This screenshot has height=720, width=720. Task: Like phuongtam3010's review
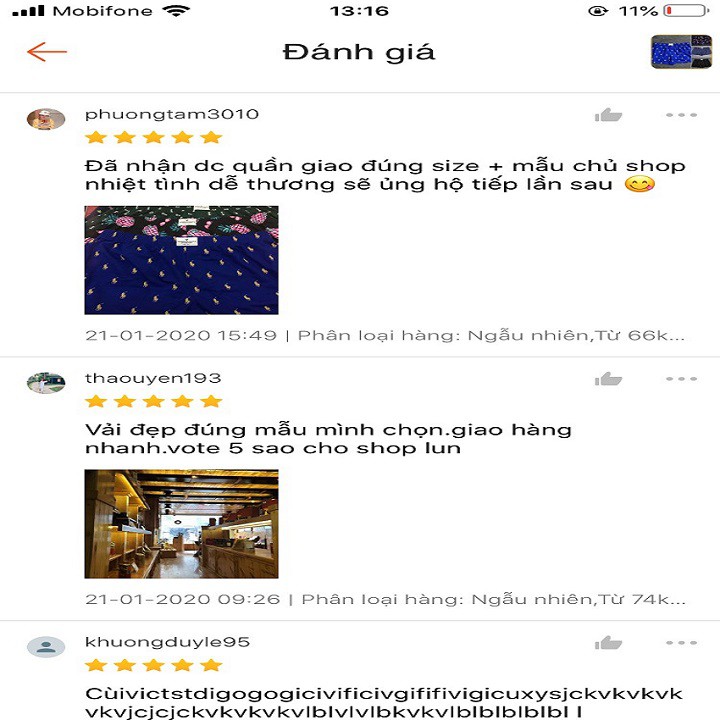[x=608, y=115]
